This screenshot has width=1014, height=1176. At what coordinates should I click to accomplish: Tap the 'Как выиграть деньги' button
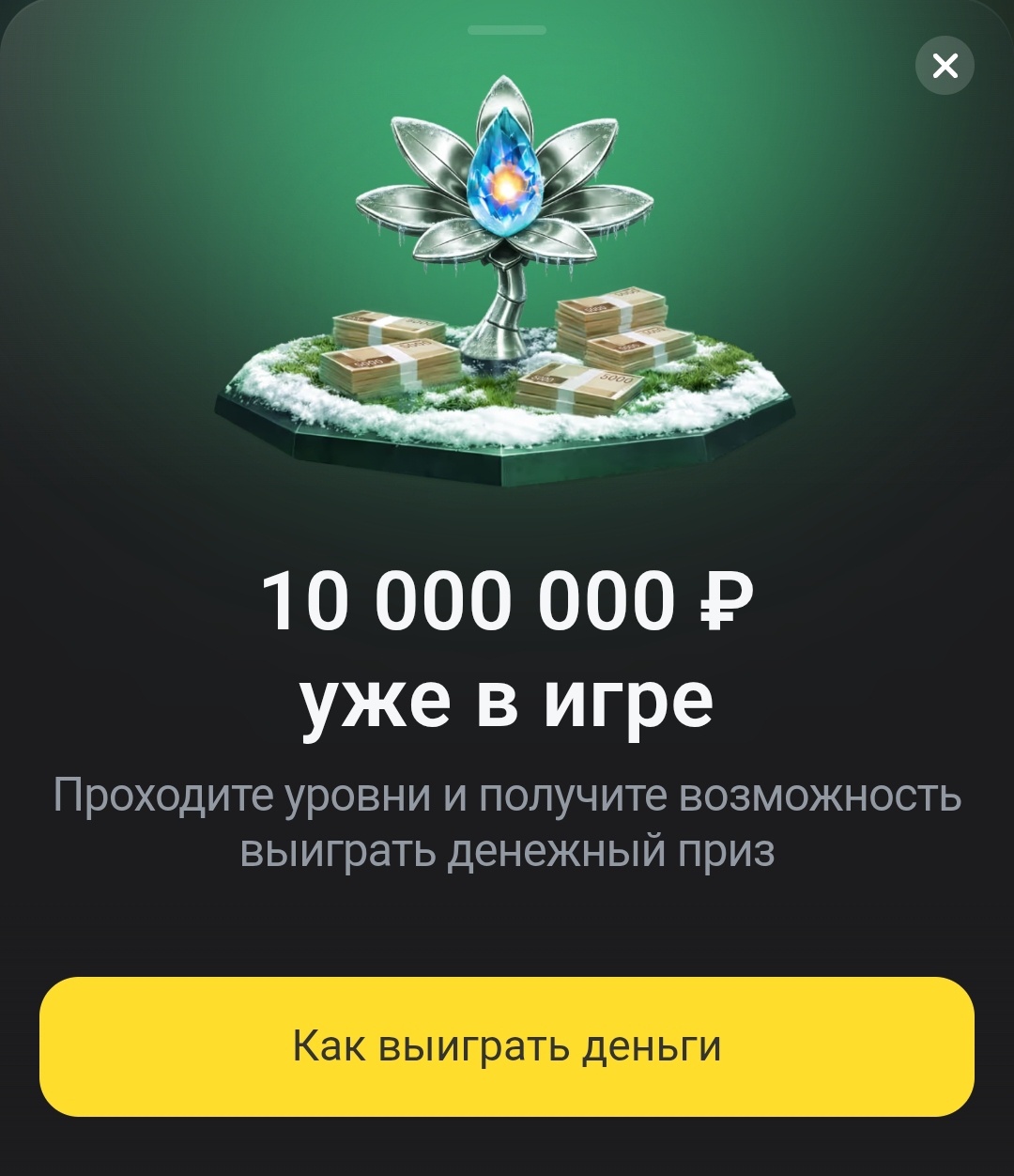507,1046
